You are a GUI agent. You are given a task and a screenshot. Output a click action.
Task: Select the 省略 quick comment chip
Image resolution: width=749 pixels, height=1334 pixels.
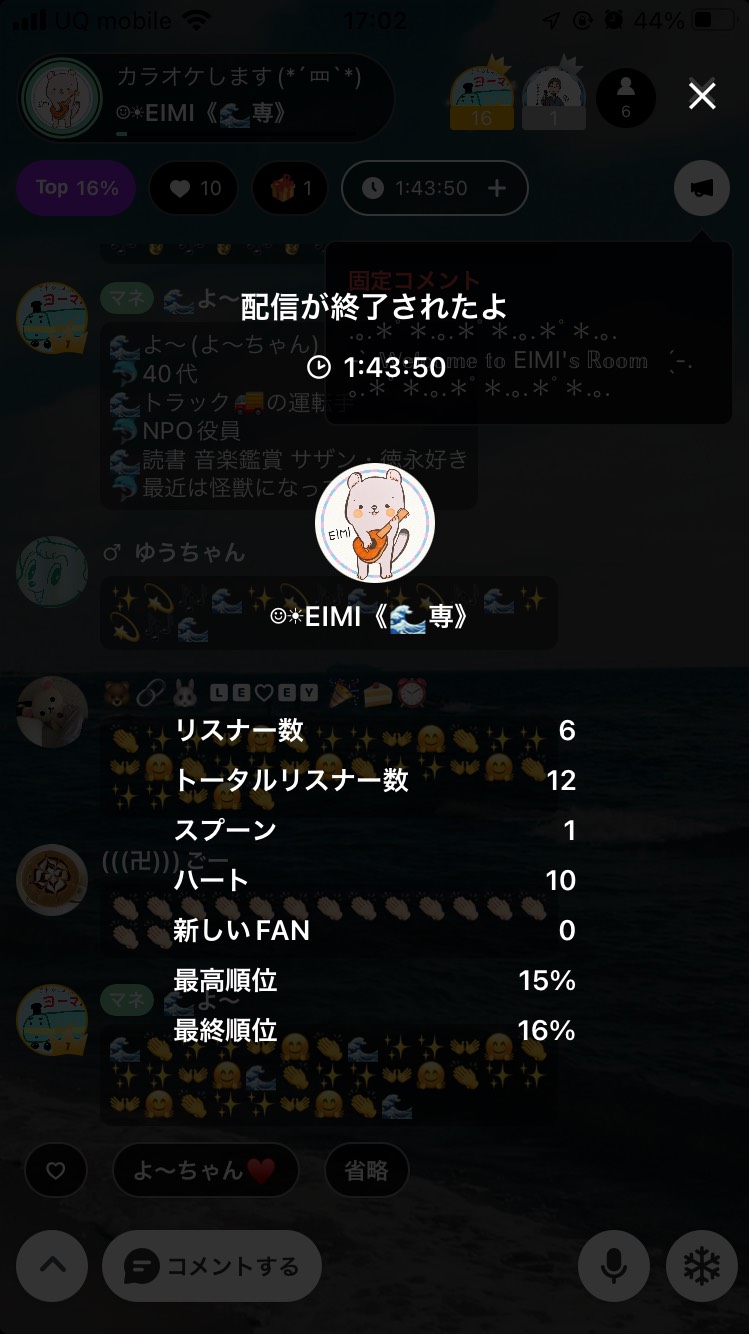coord(366,1171)
